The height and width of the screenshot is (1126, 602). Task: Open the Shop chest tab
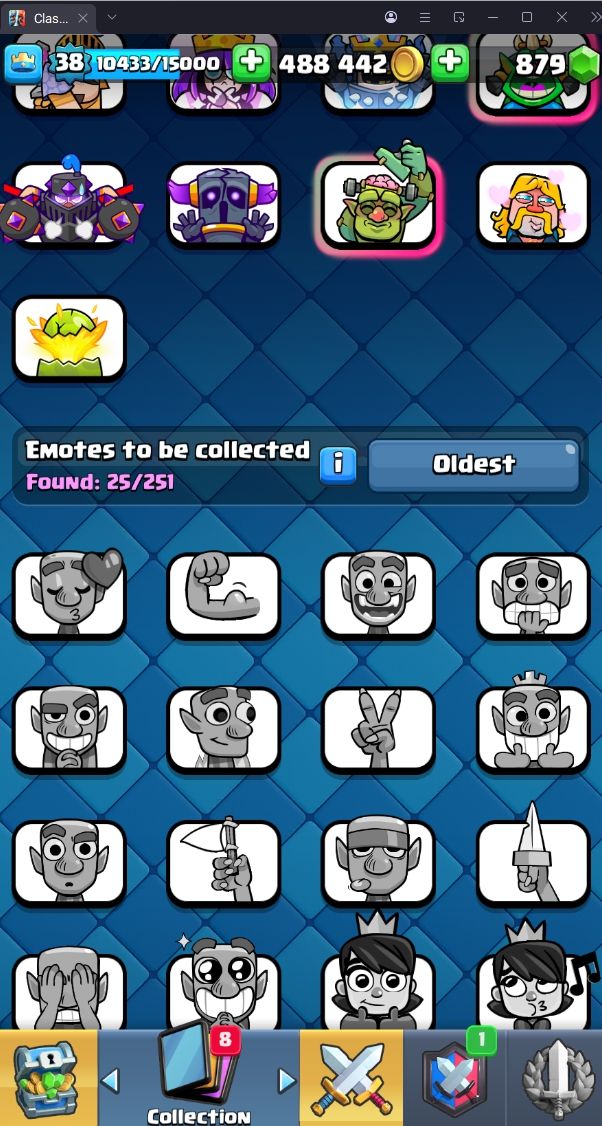[48, 1078]
